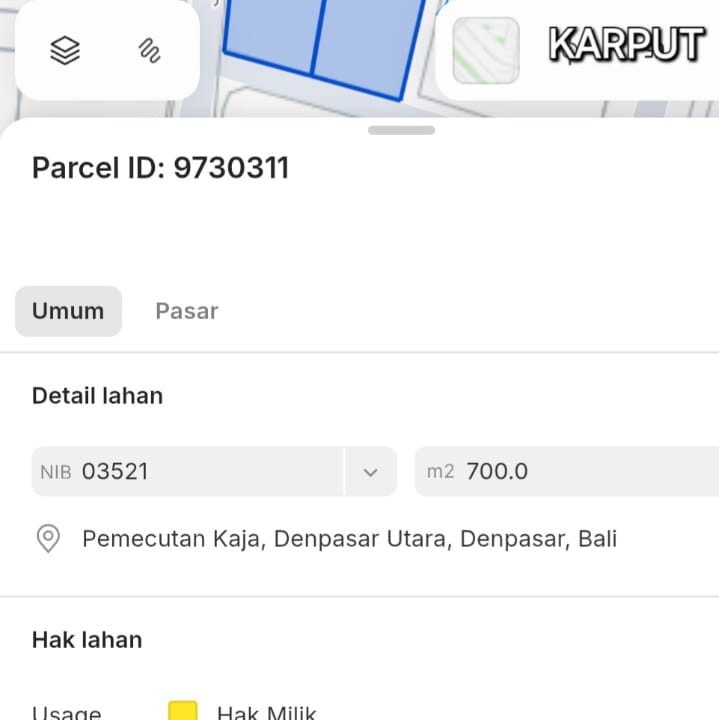This screenshot has width=719, height=720.
Task: Change the map basemap style thumbnail
Action: pos(486,50)
